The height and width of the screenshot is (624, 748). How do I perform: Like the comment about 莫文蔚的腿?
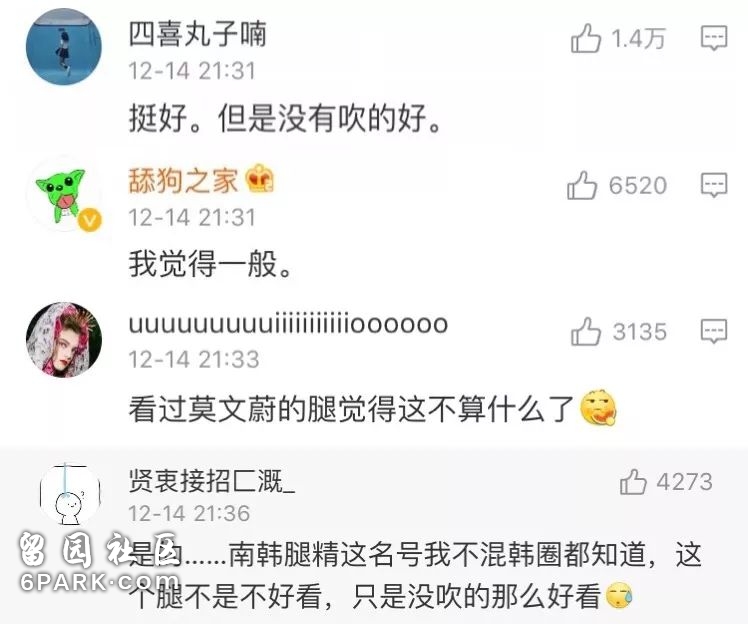tap(586, 331)
